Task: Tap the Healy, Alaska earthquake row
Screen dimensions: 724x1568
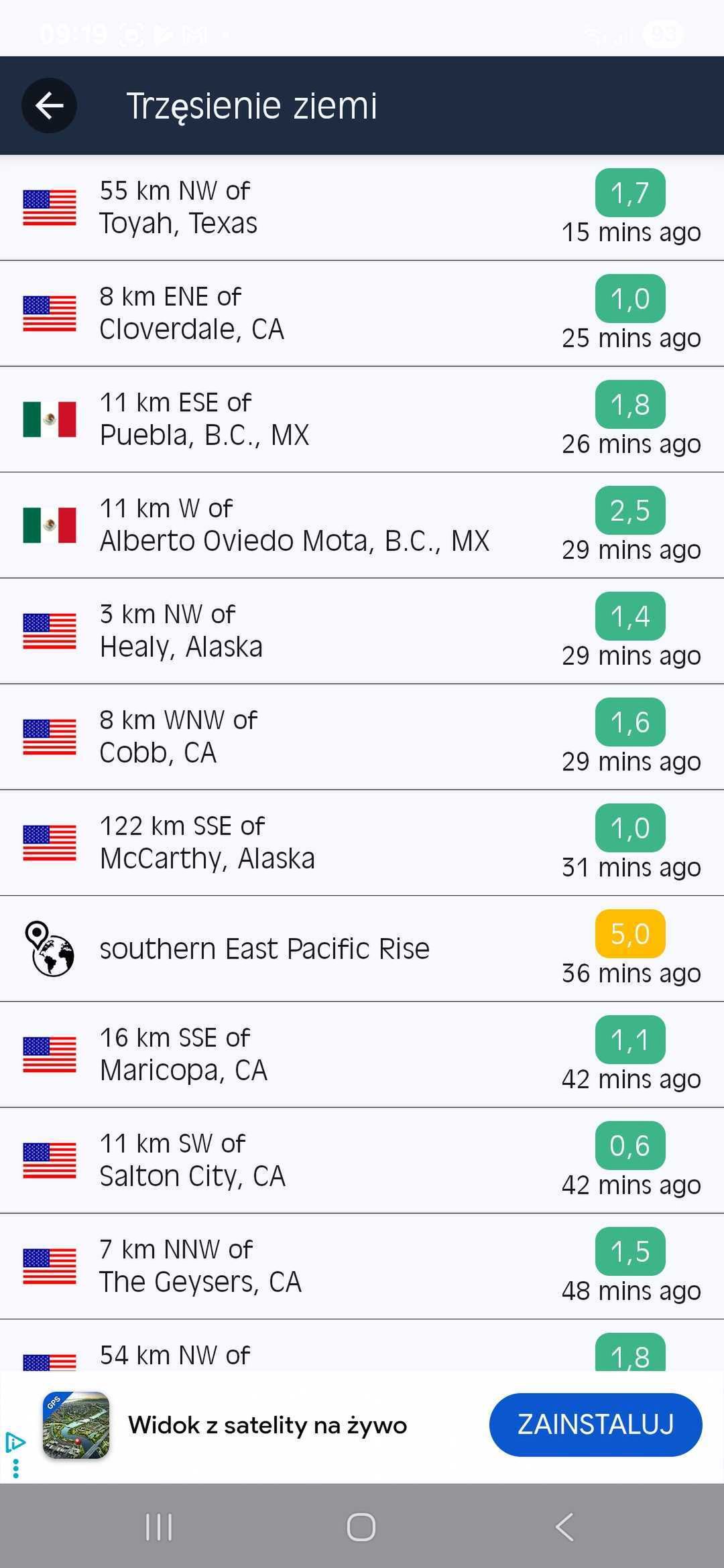Action: 362,631
